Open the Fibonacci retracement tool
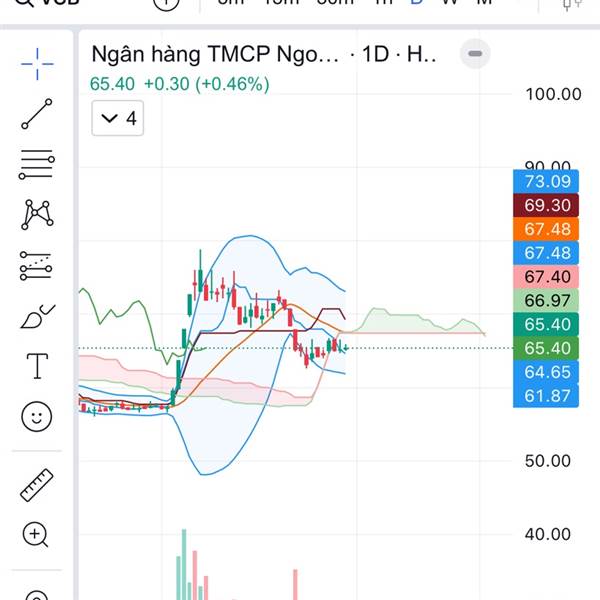Screen dimensions: 600x600 point(37,164)
